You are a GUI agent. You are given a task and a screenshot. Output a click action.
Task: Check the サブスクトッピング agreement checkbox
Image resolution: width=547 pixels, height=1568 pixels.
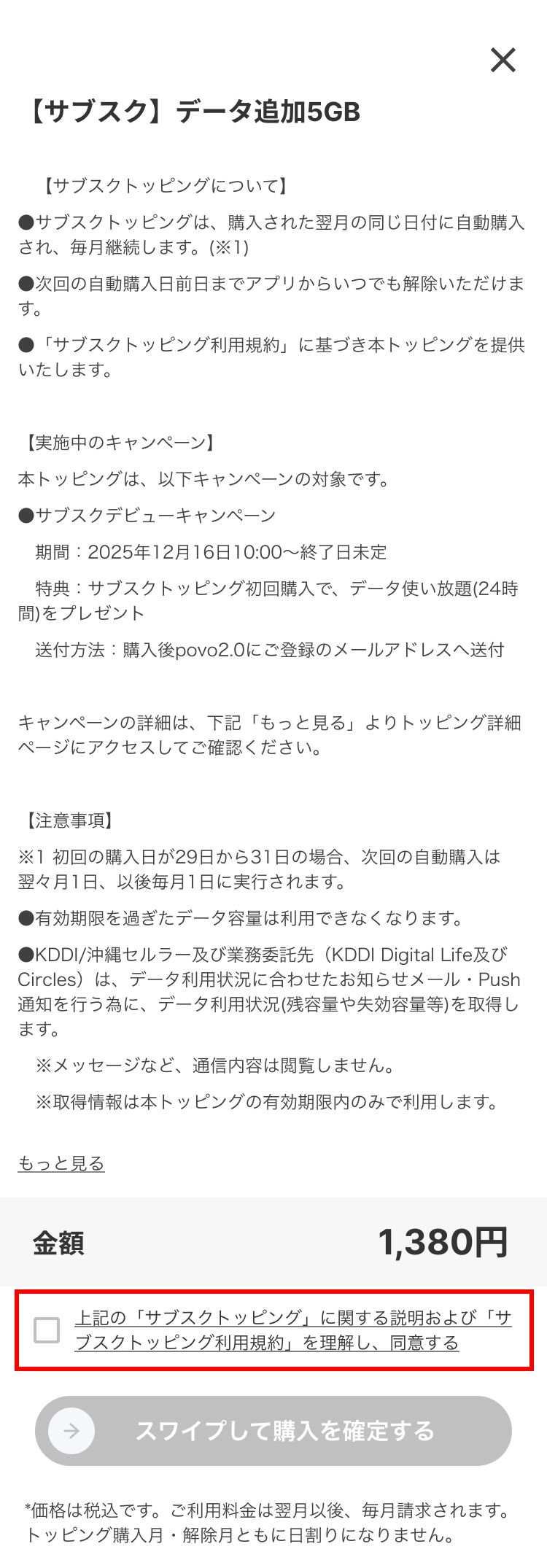tap(47, 1330)
